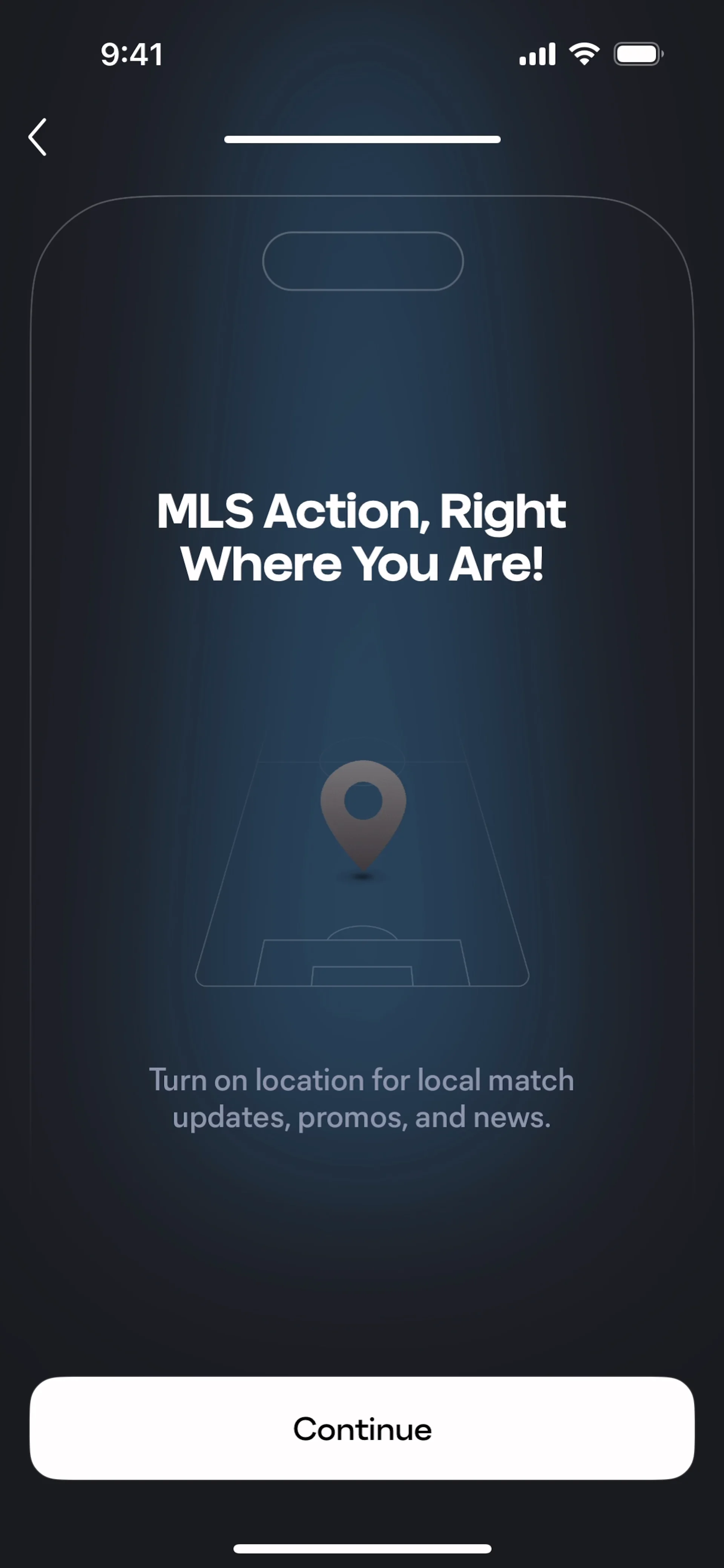The image size is (724, 1568).
Task: Tap Continue to enable location
Action: (362, 1428)
